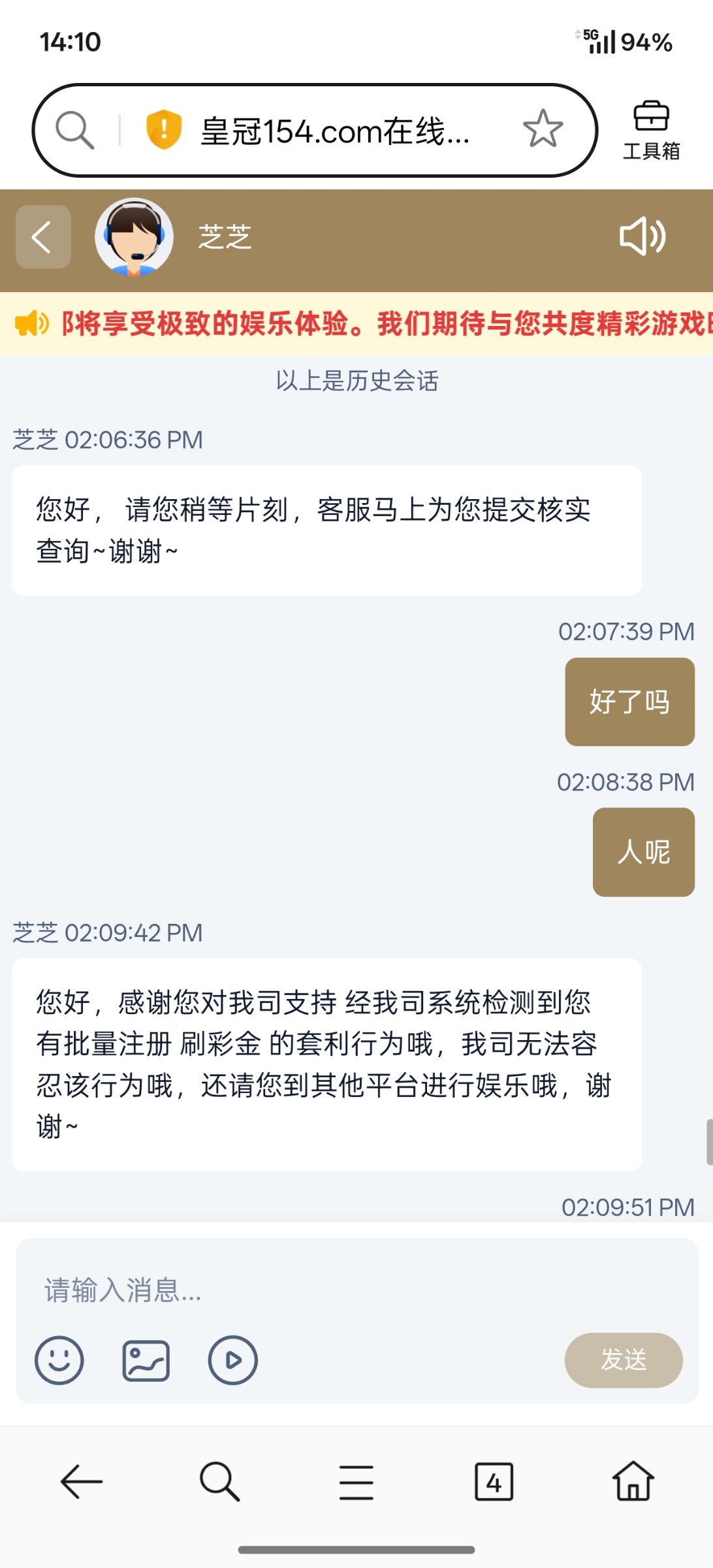Open the 工具箱 toolbox

651,131
